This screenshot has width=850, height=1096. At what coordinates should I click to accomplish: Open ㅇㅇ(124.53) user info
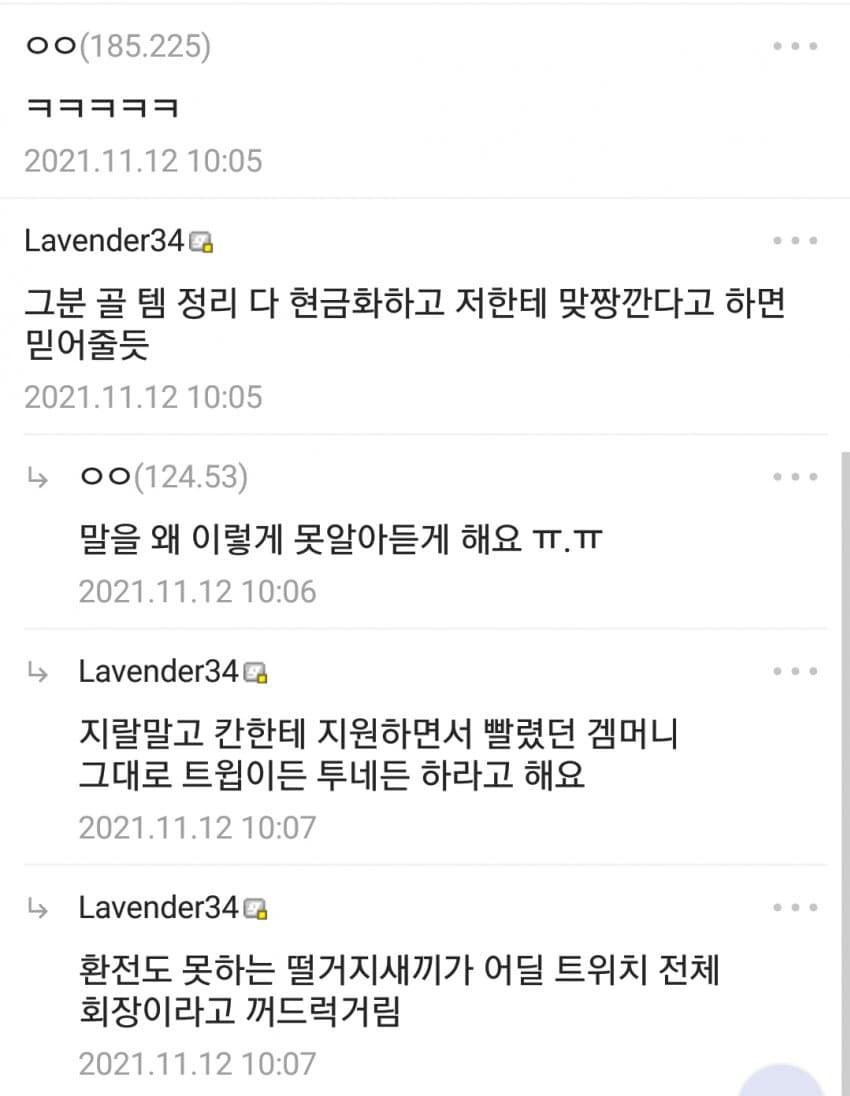point(162,478)
